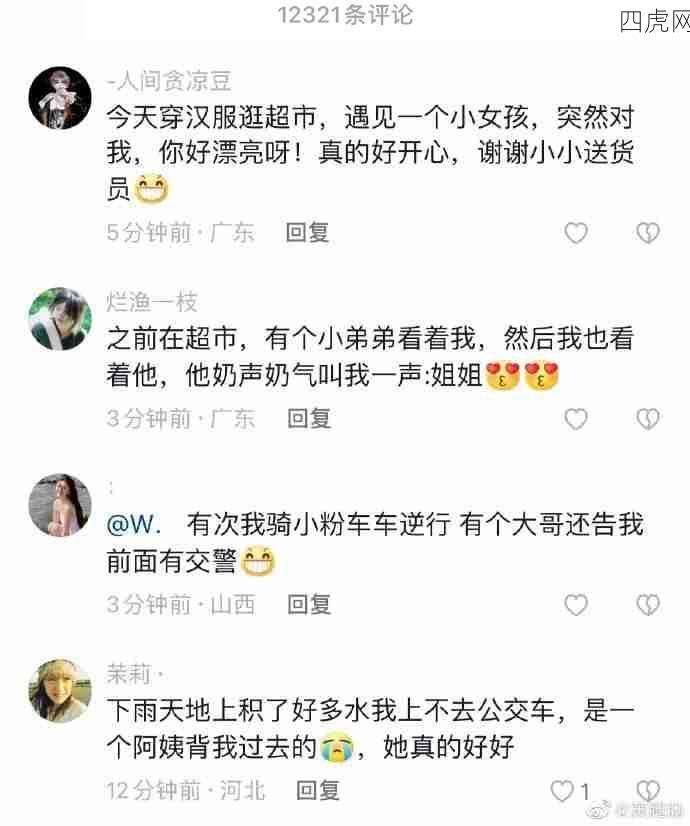This screenshot has height=826, width=690.
Task: Open -人间贪凉豆's profile avatar
Action: [60, 96]
